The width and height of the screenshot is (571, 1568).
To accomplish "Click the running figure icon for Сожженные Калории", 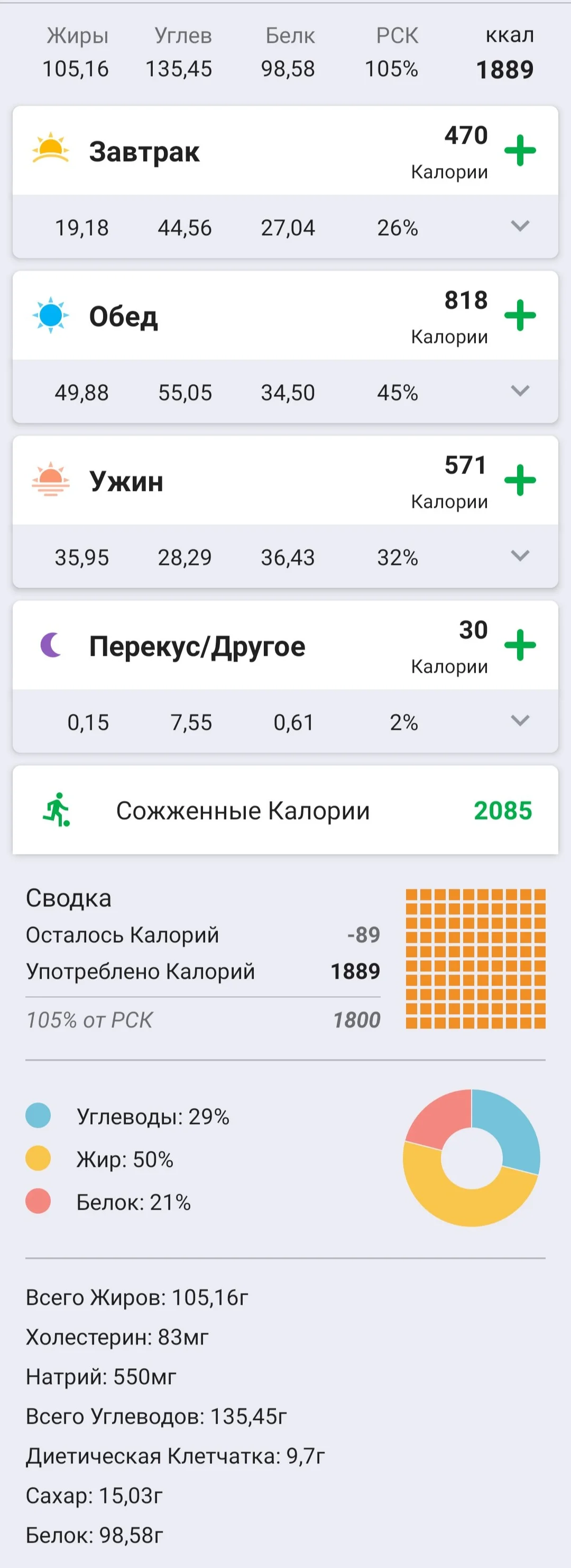I will pyautogui.click(x=58, y=810).
